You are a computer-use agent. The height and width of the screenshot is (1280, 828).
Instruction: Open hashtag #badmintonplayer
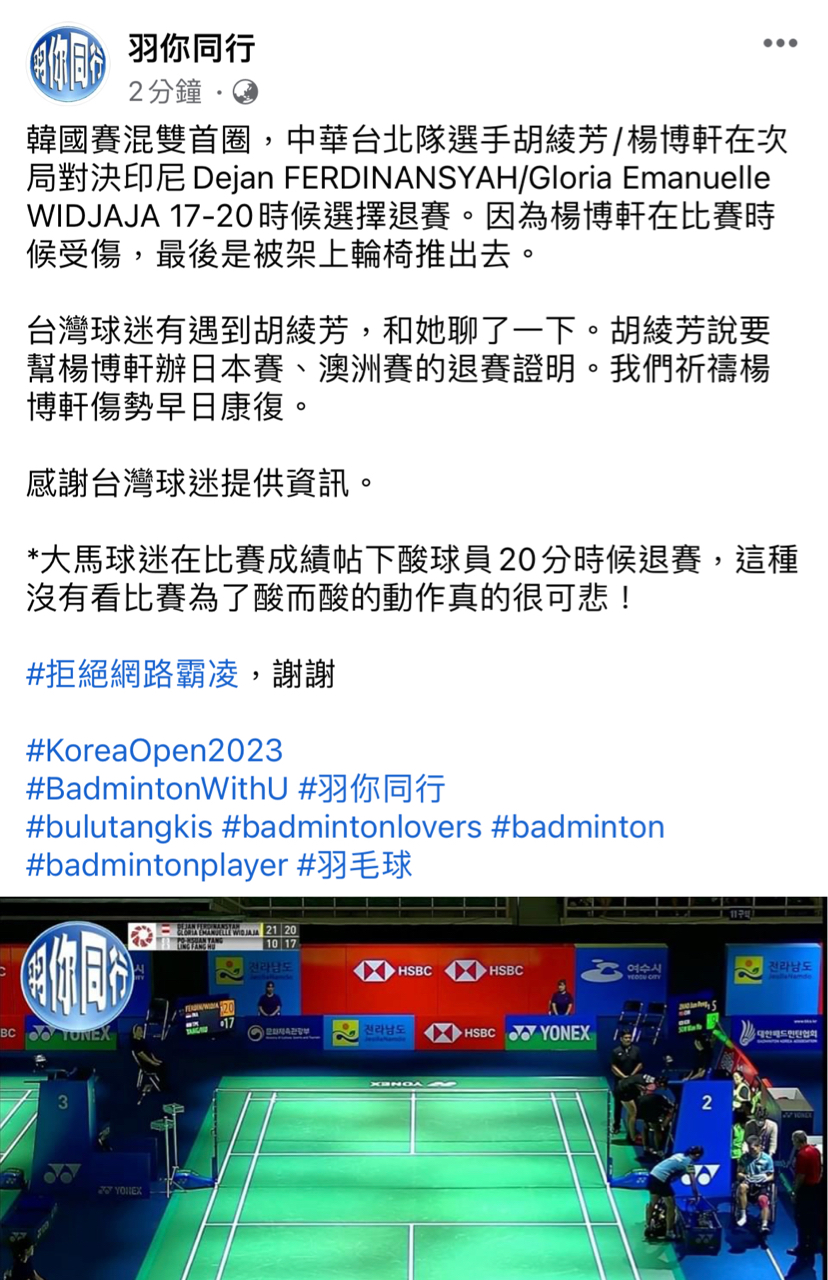157,865
